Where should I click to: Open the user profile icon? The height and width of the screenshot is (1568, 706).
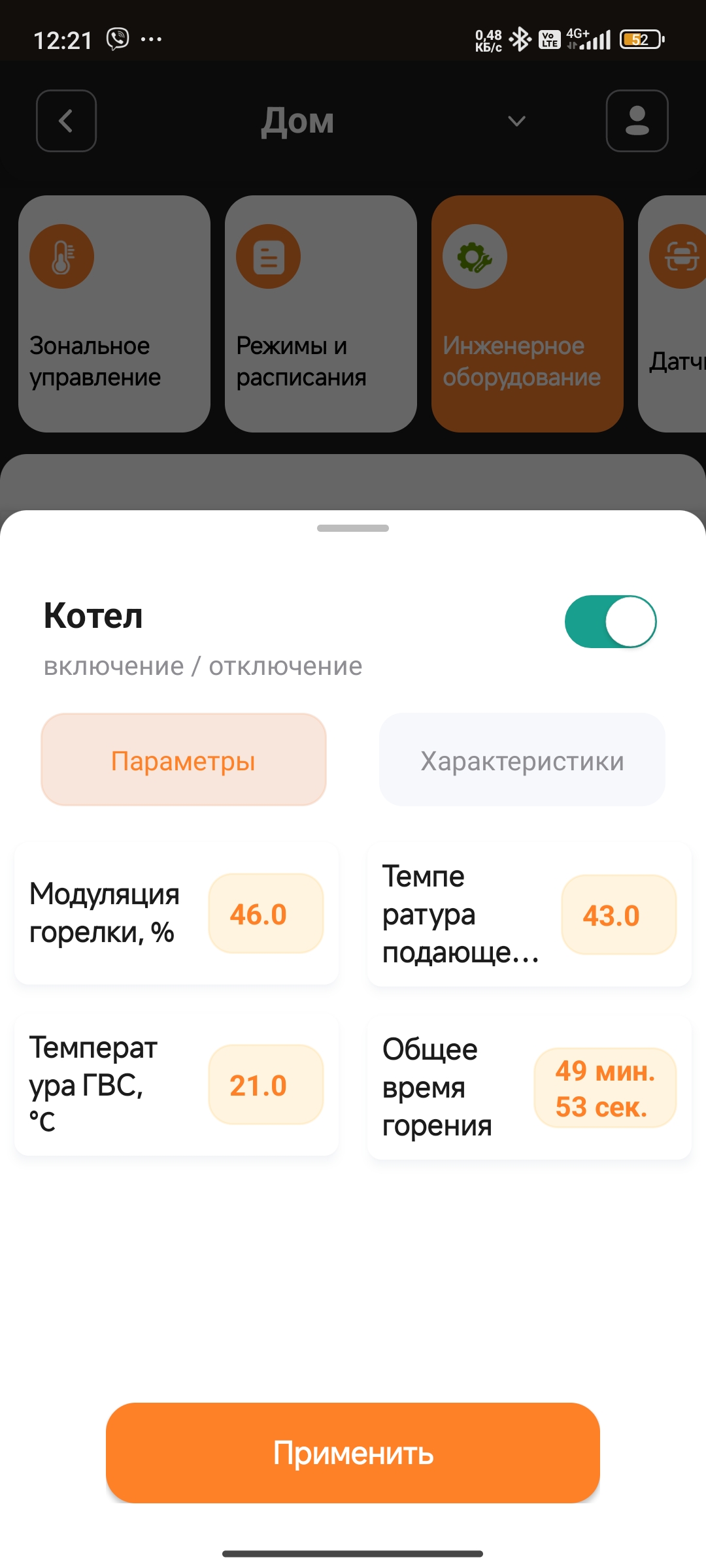(637, 121)
